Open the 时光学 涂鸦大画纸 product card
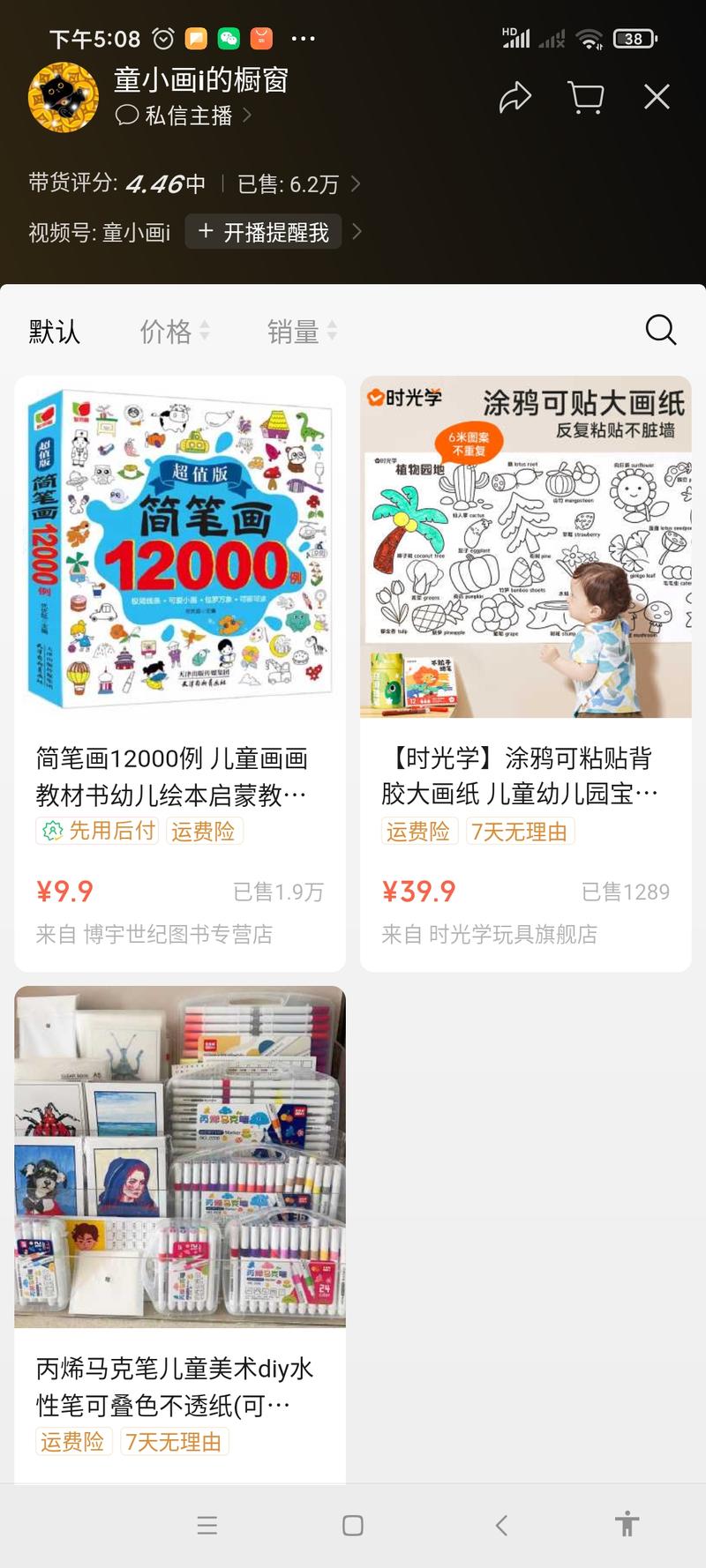This screenshot has width=706, height=1568. (x=525, y=670)
